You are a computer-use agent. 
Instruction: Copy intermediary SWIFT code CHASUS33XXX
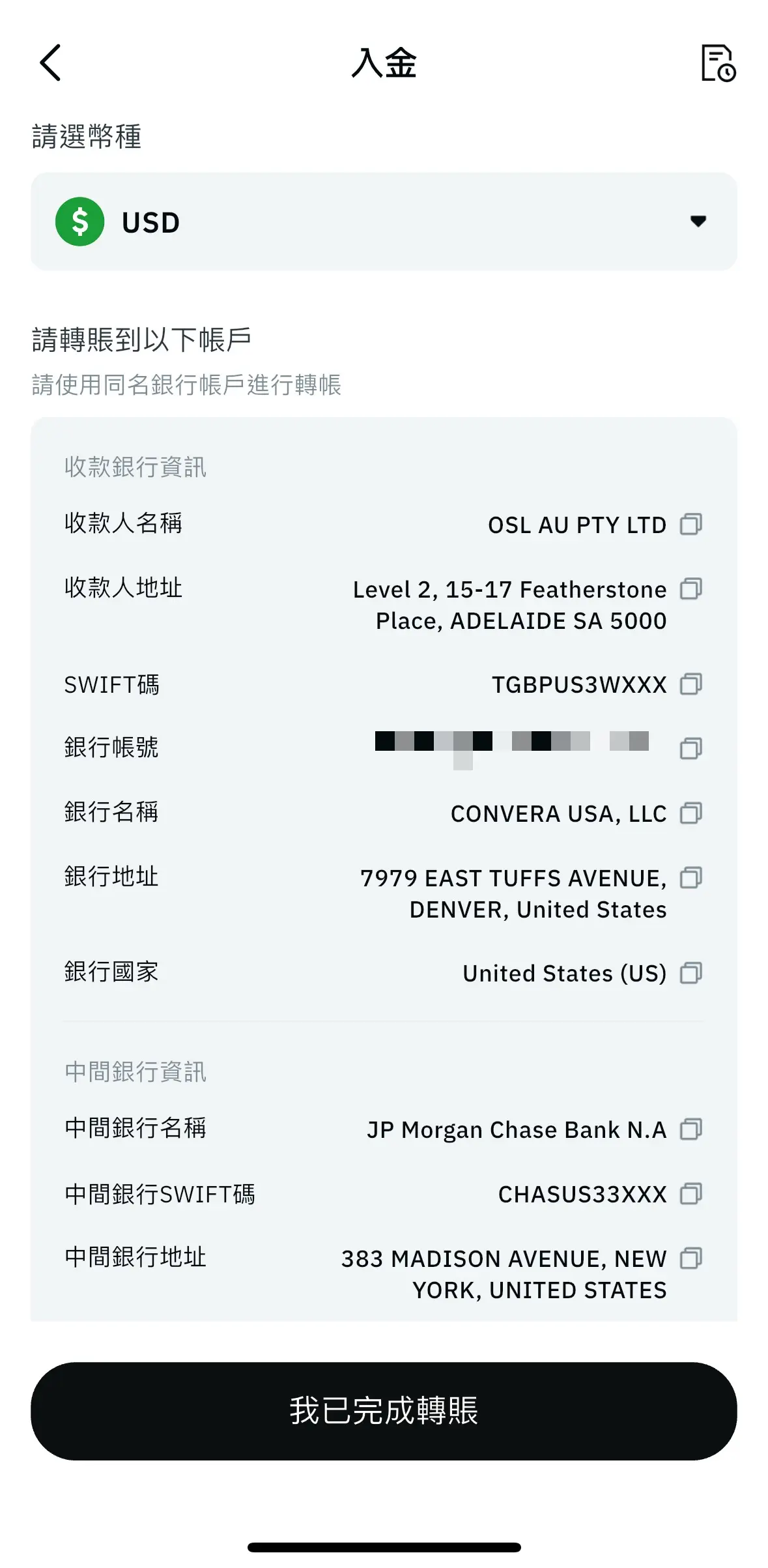click(690, 1194)
